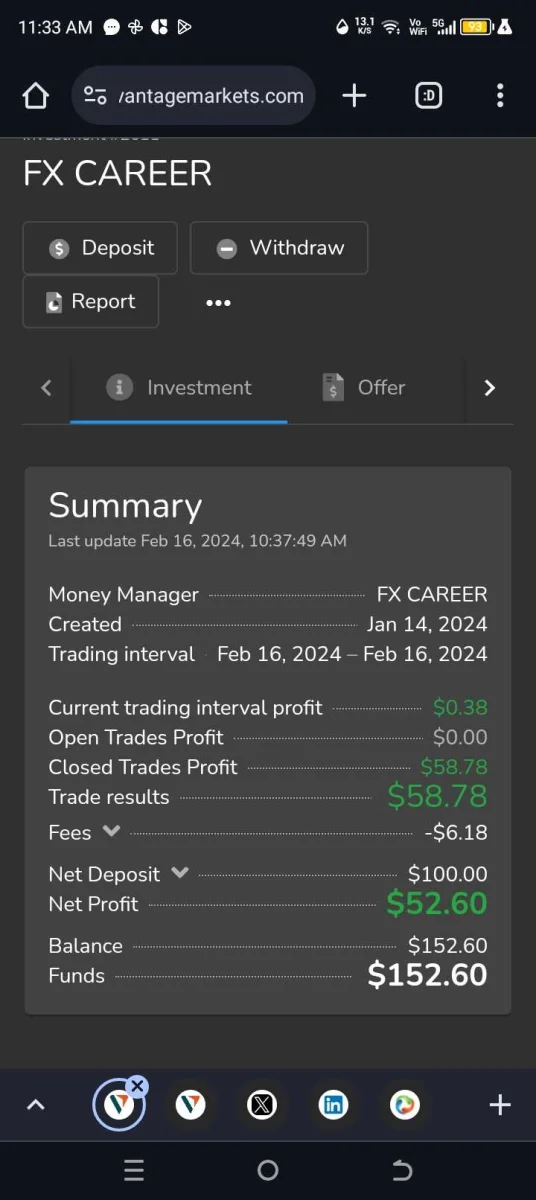Open the Report button

click(91, 302)
